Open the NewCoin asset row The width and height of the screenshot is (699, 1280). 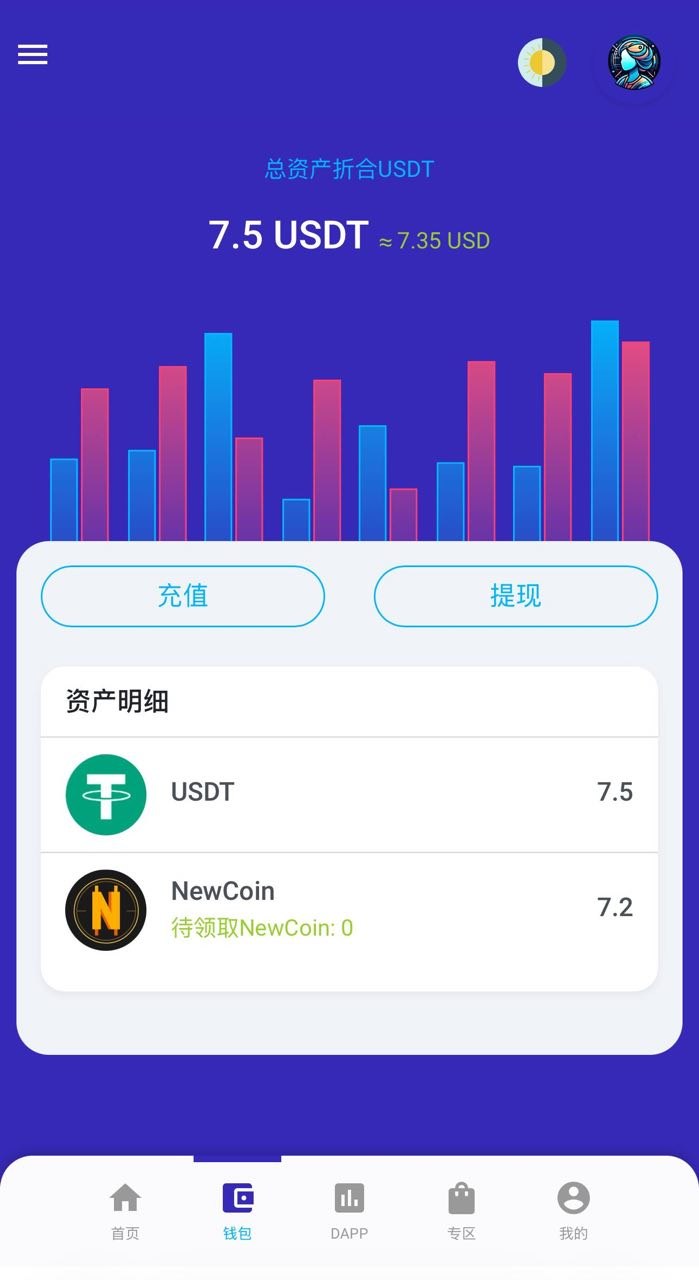(349, 909)
